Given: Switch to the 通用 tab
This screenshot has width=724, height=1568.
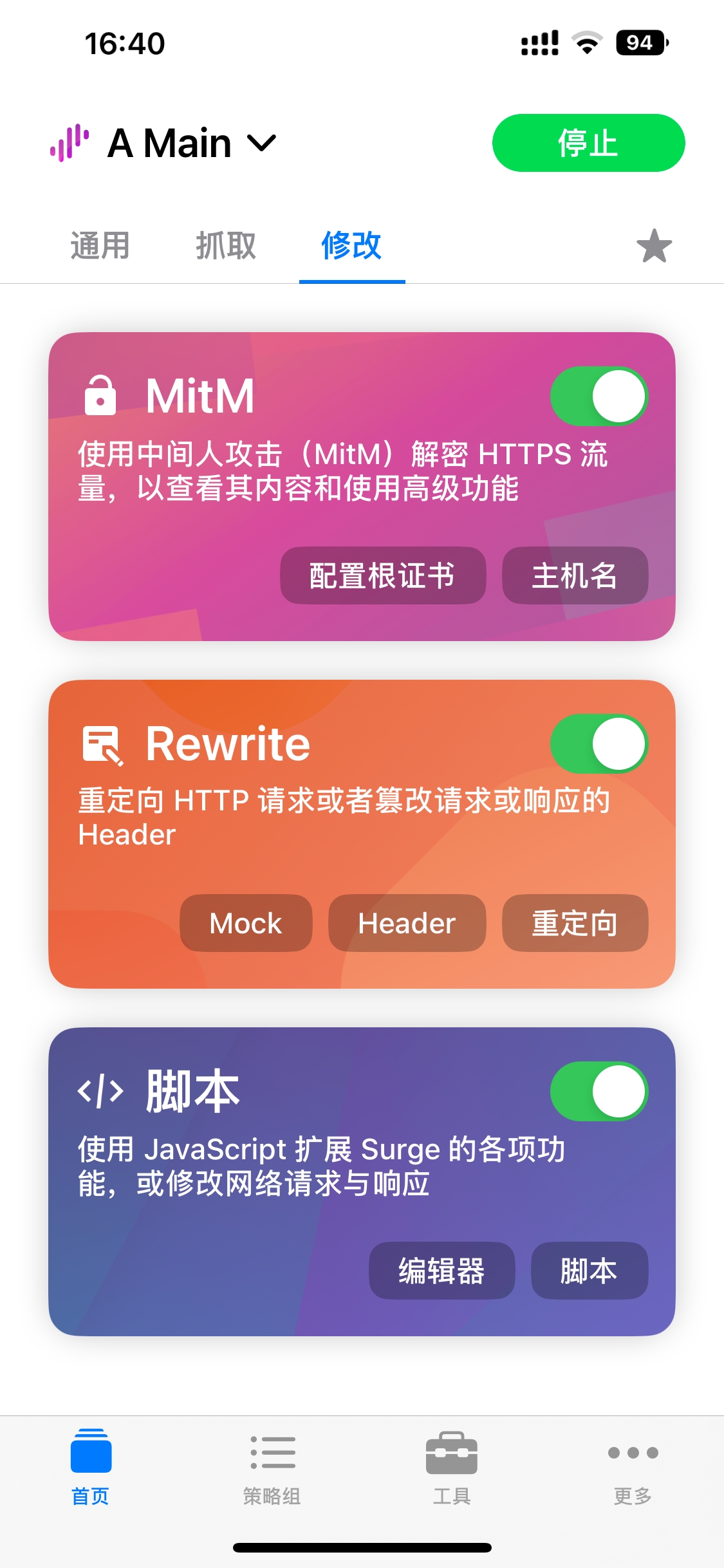Looking at the screenshot, I should [x=100, y=246].
